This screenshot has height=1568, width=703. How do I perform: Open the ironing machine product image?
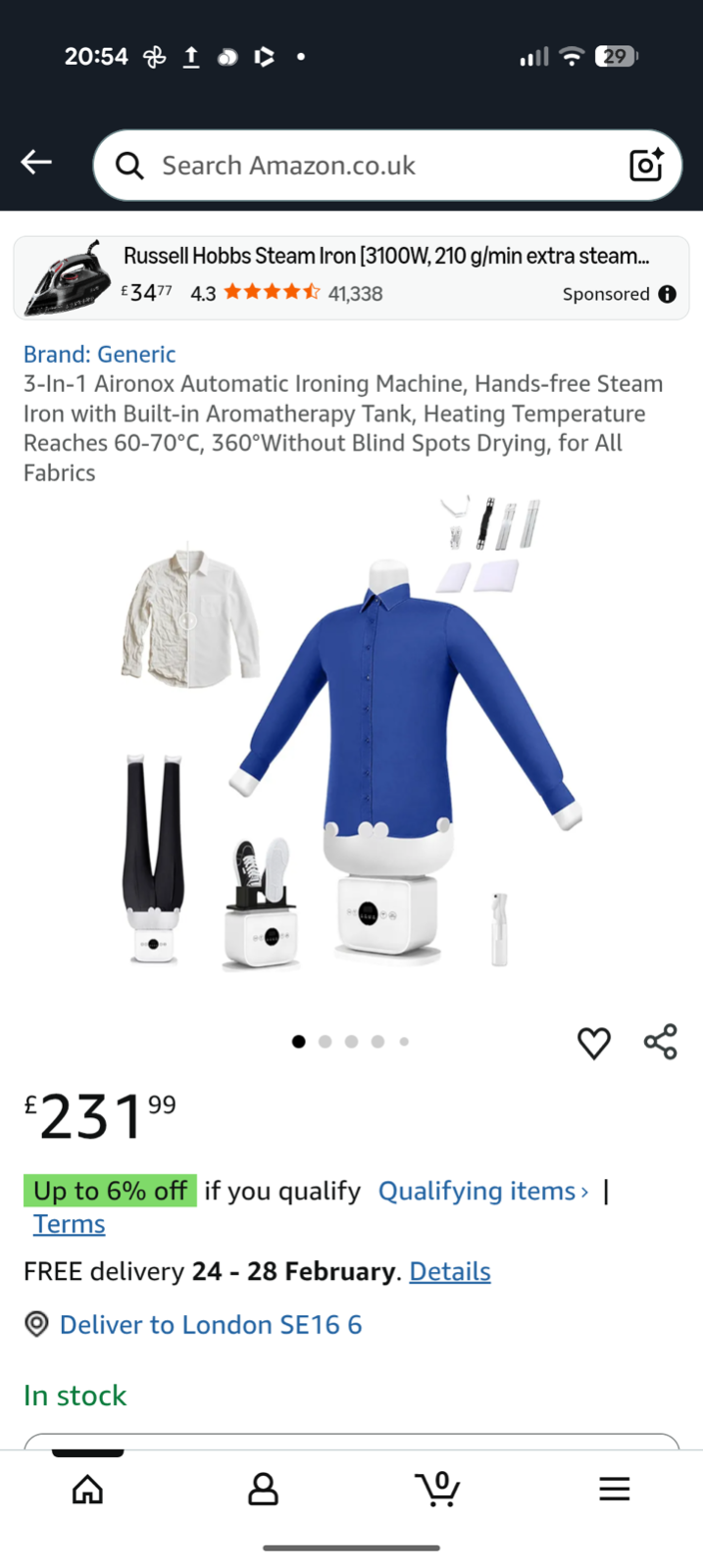[351, 745]
